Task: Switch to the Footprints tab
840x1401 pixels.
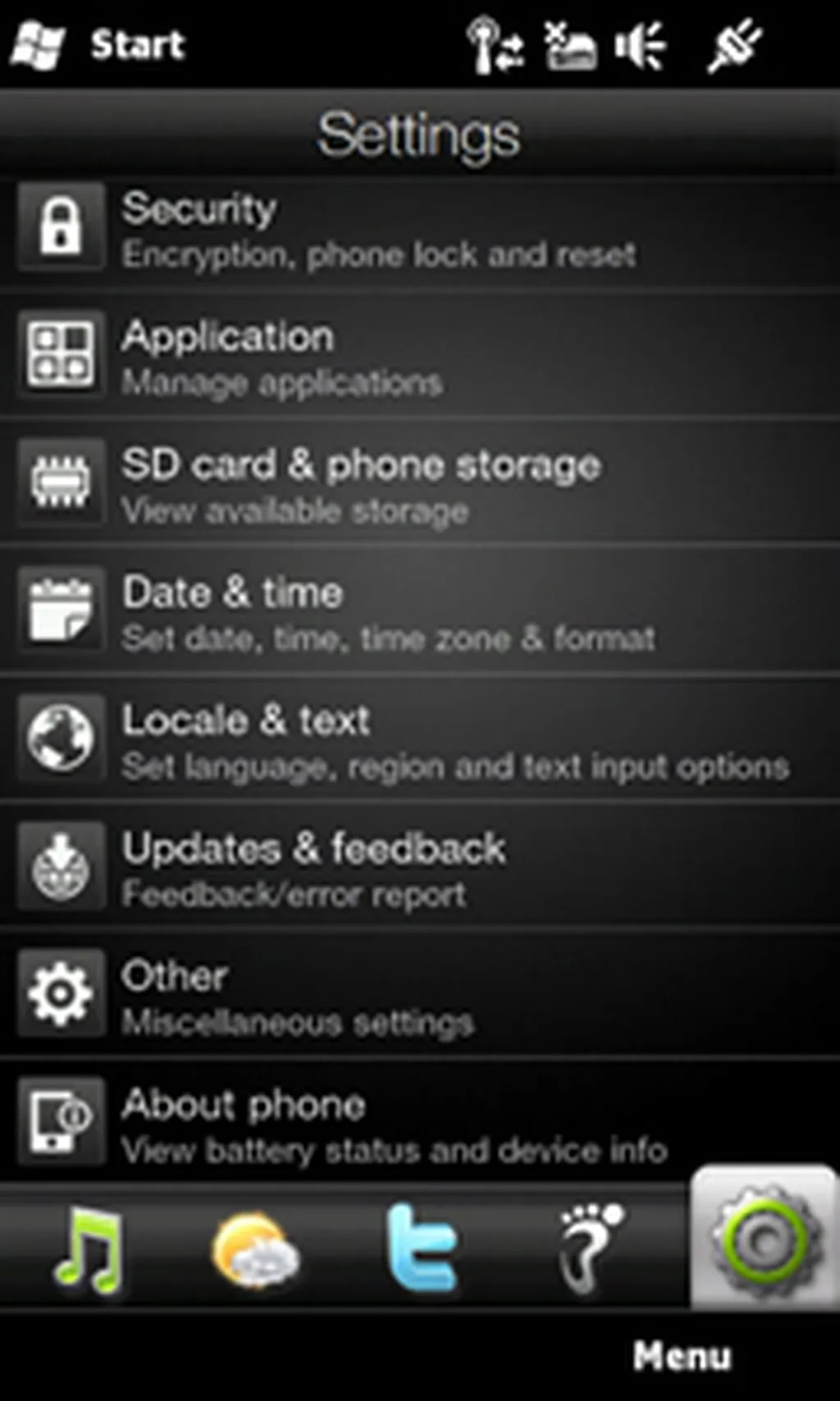Action: tap(590, 1249)
